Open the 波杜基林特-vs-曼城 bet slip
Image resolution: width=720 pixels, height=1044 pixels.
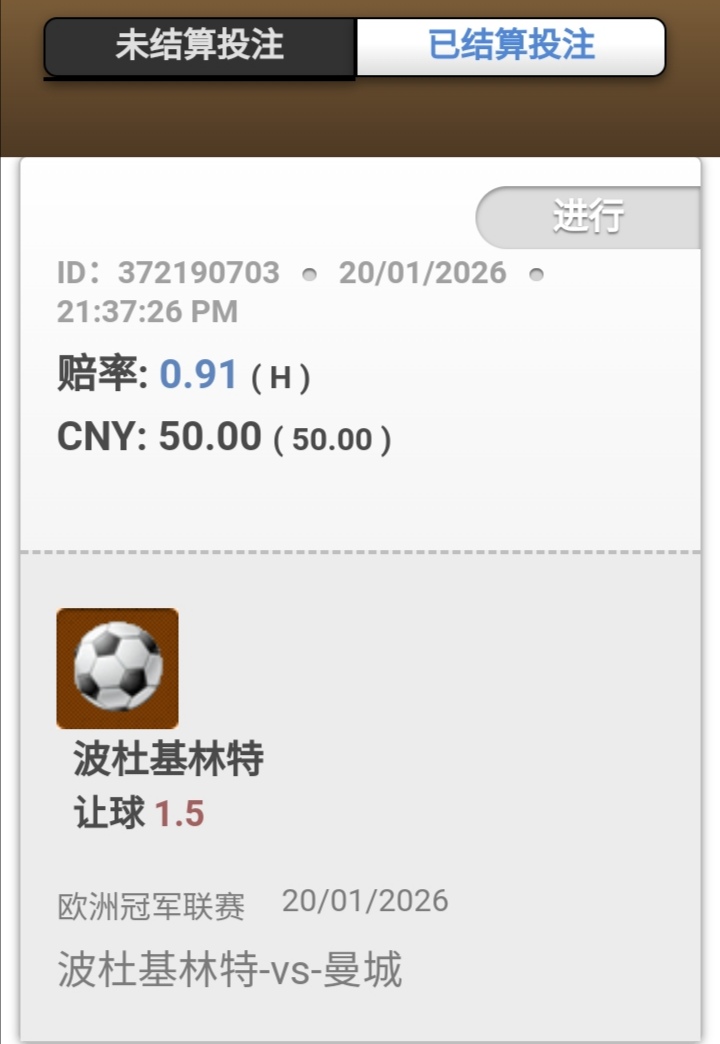pos(230,969)
